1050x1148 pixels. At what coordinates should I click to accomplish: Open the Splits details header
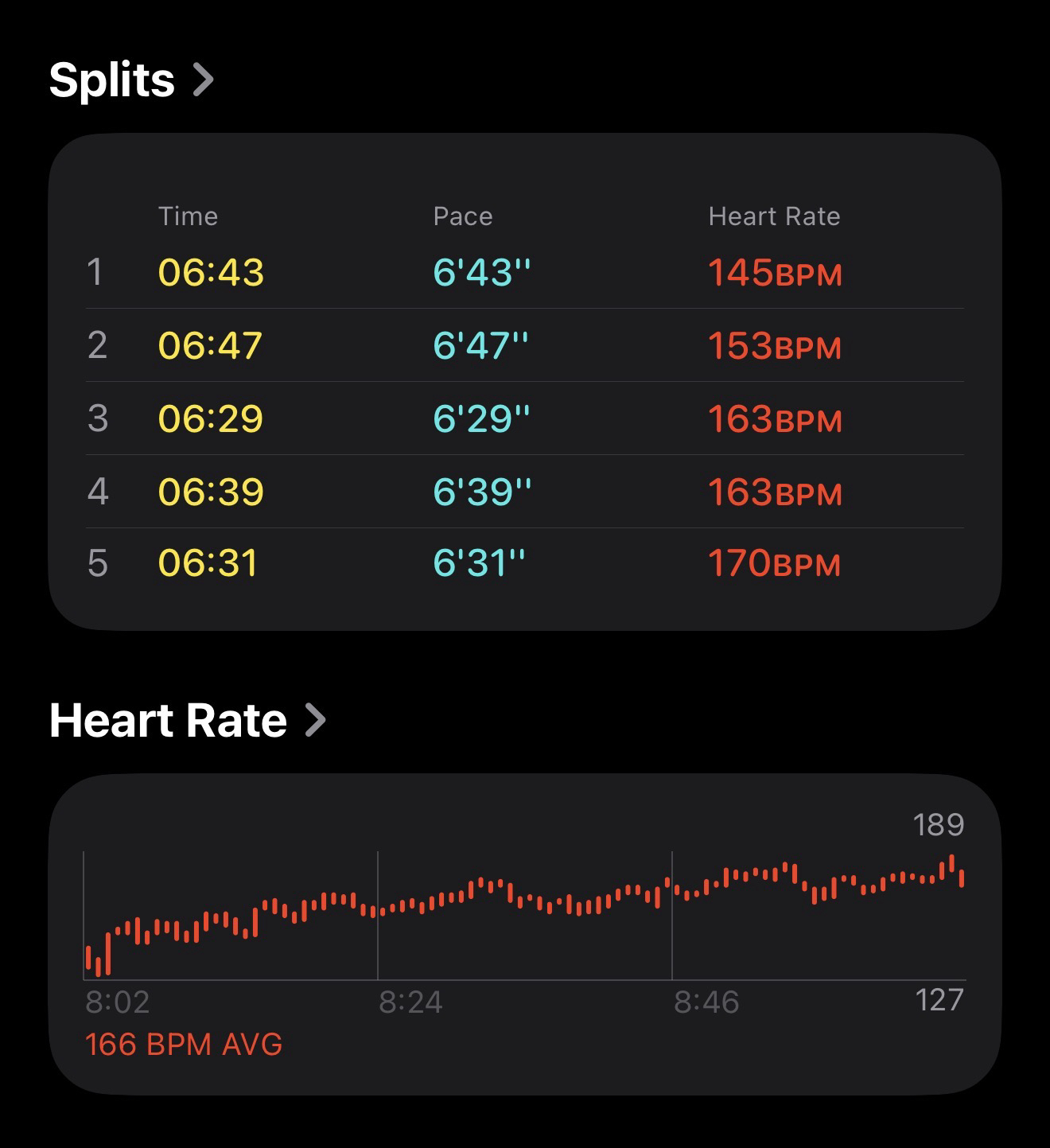[131, 80]
